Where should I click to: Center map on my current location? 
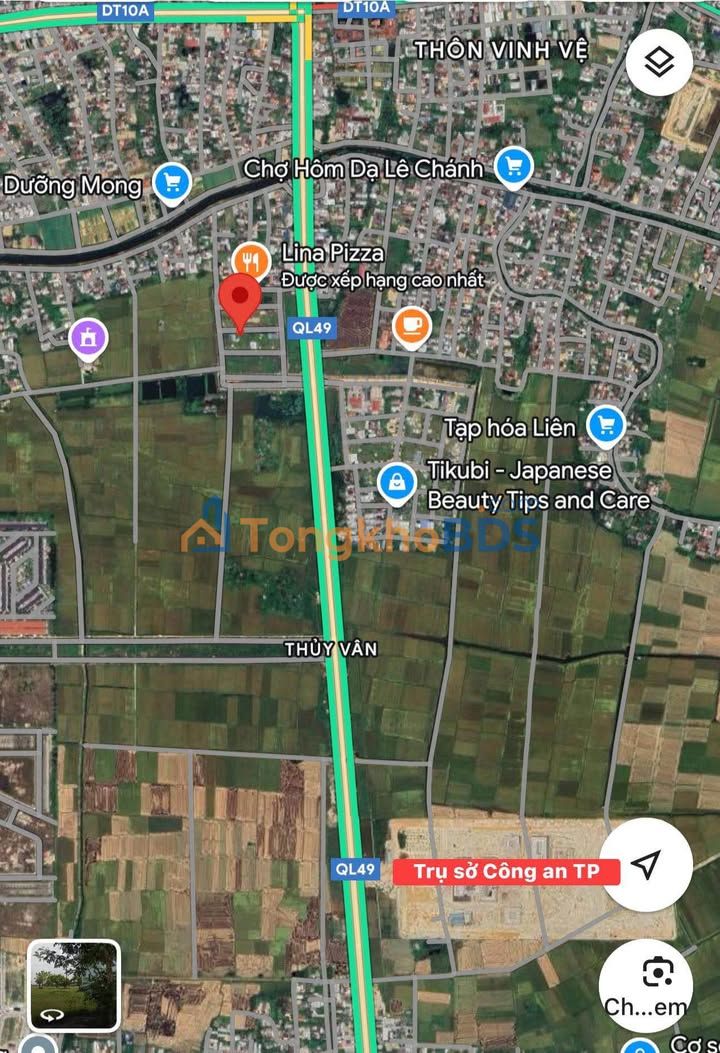coord(647,864)
